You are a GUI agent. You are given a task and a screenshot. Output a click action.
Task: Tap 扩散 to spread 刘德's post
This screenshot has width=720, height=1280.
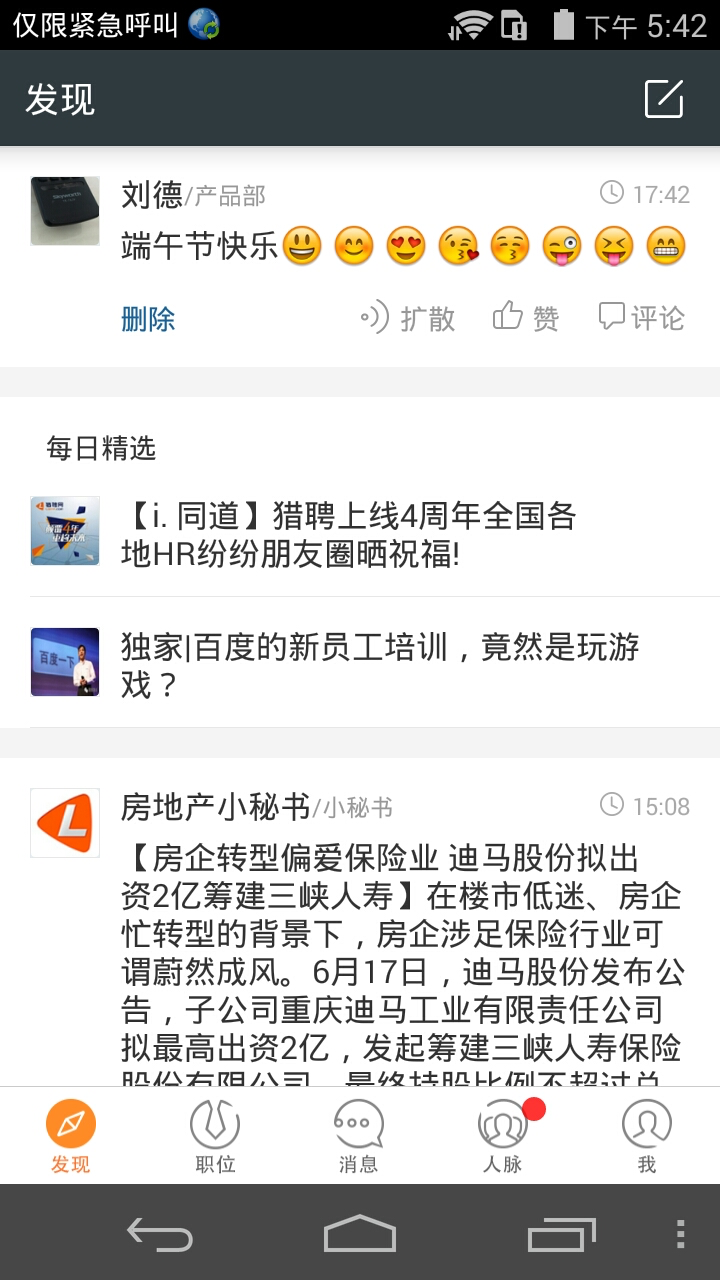pos(408,318)
